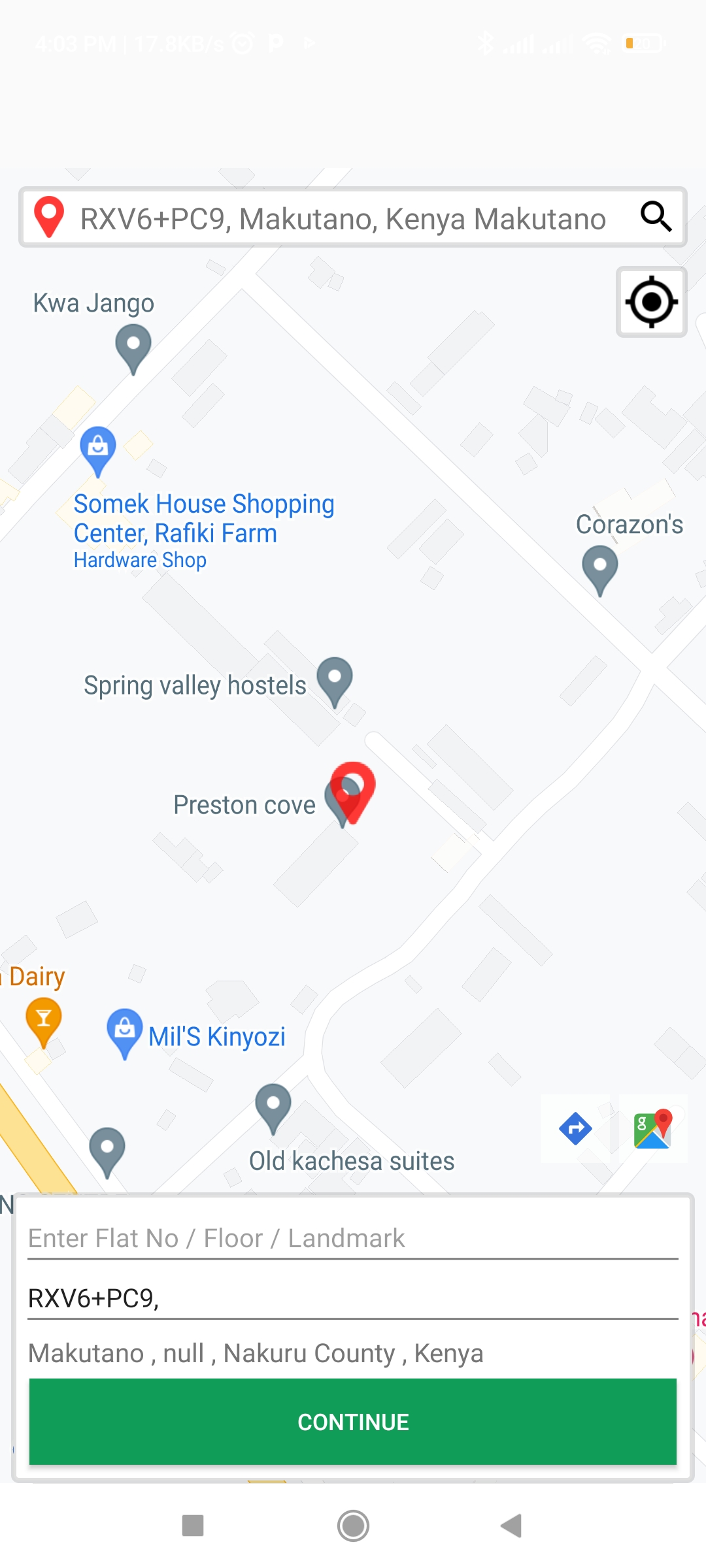Select the Corazon's map pin
The height and width of the screenshot is (1568, 706).
click(599, 568)
